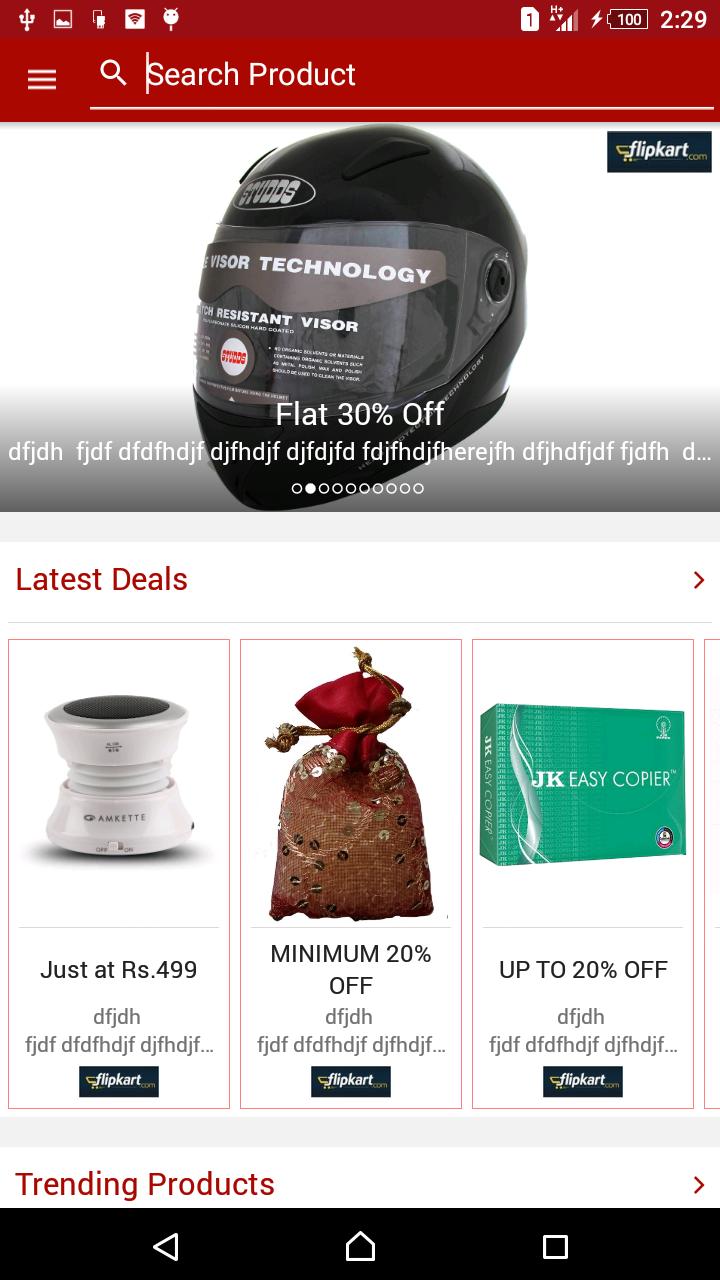The image size is (720, 1280).
Task: Open the Latest Deals heading
Action: click(x=101, y=579)
